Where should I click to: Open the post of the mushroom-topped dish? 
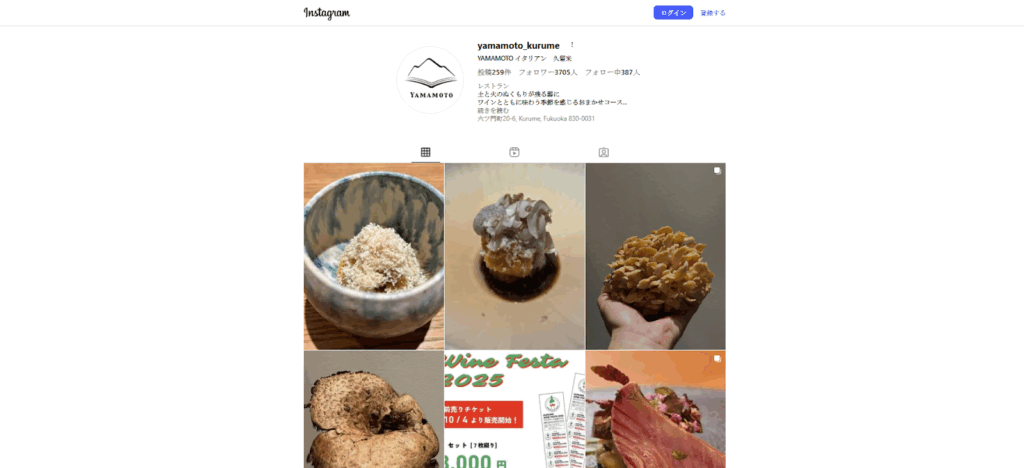[514, 256]
